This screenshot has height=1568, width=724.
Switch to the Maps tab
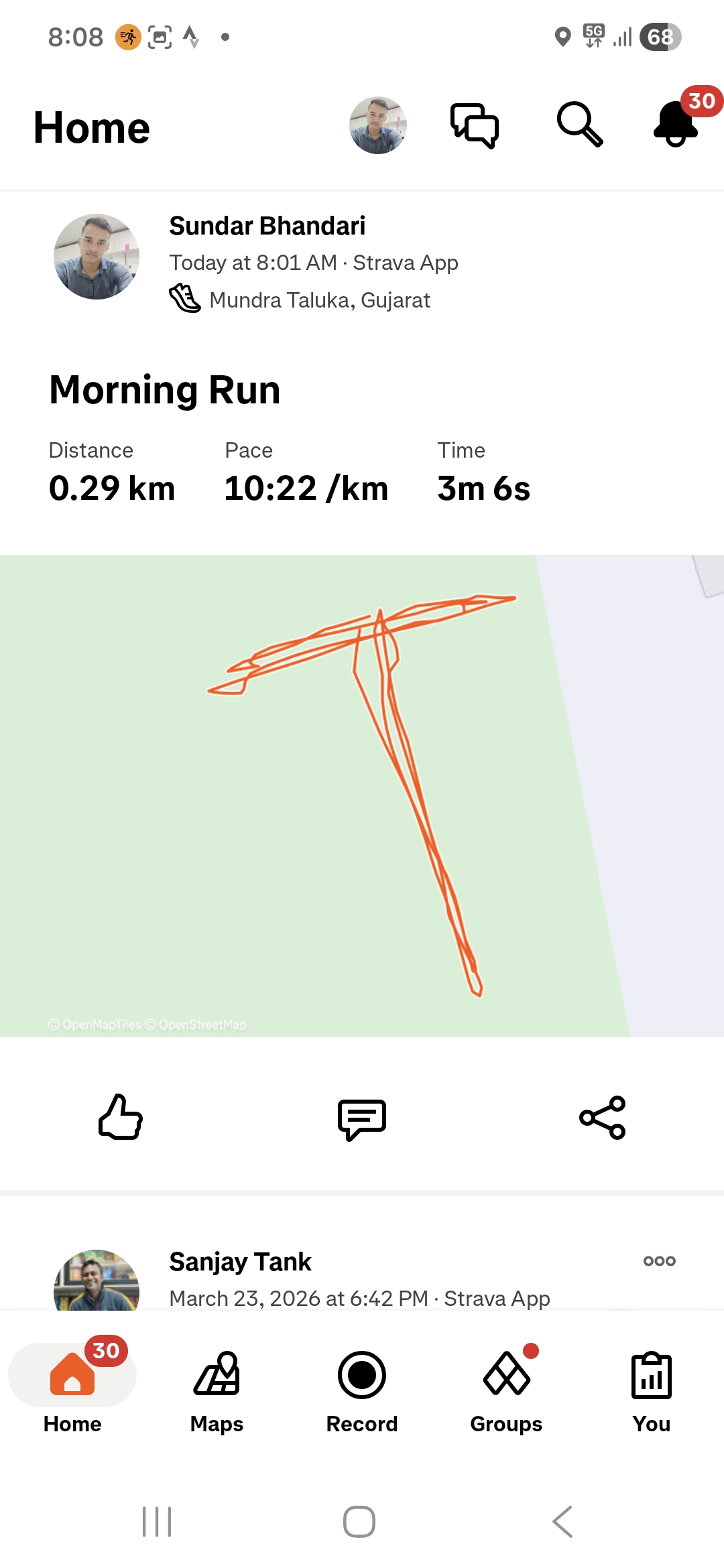click(x=217, y=1391)
